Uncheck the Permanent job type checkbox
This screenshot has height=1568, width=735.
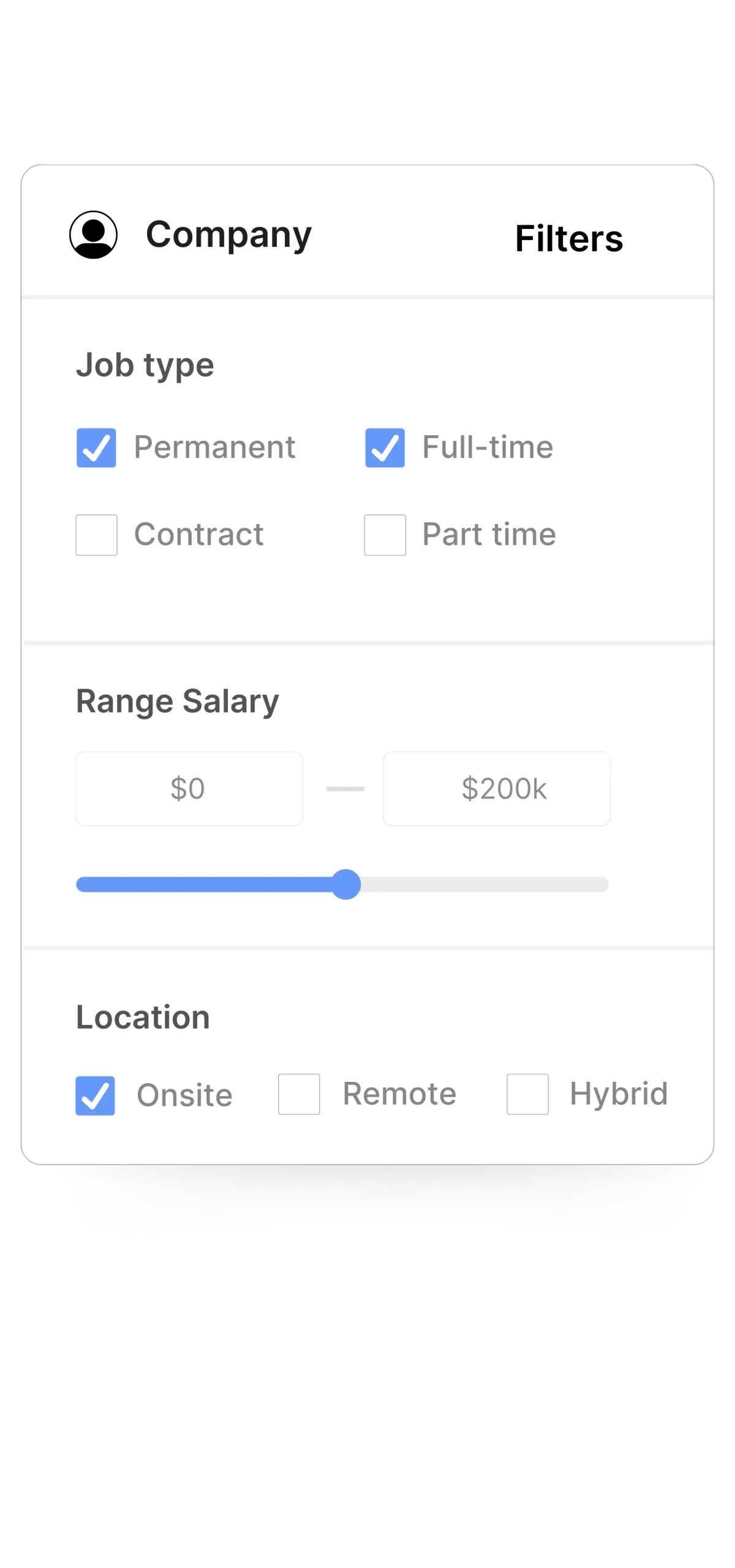pos(96,448)
